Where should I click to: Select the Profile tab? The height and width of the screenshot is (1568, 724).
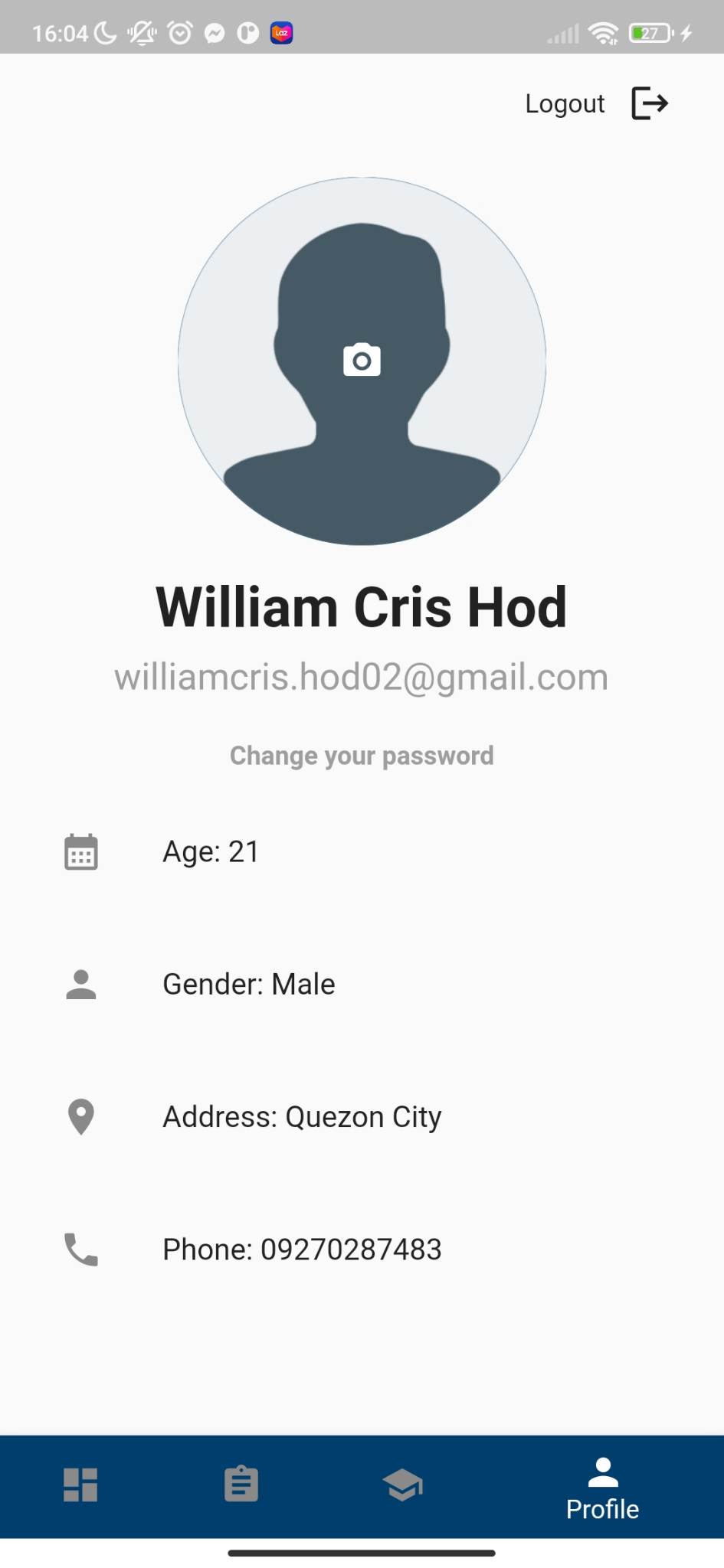[602, 1488]
